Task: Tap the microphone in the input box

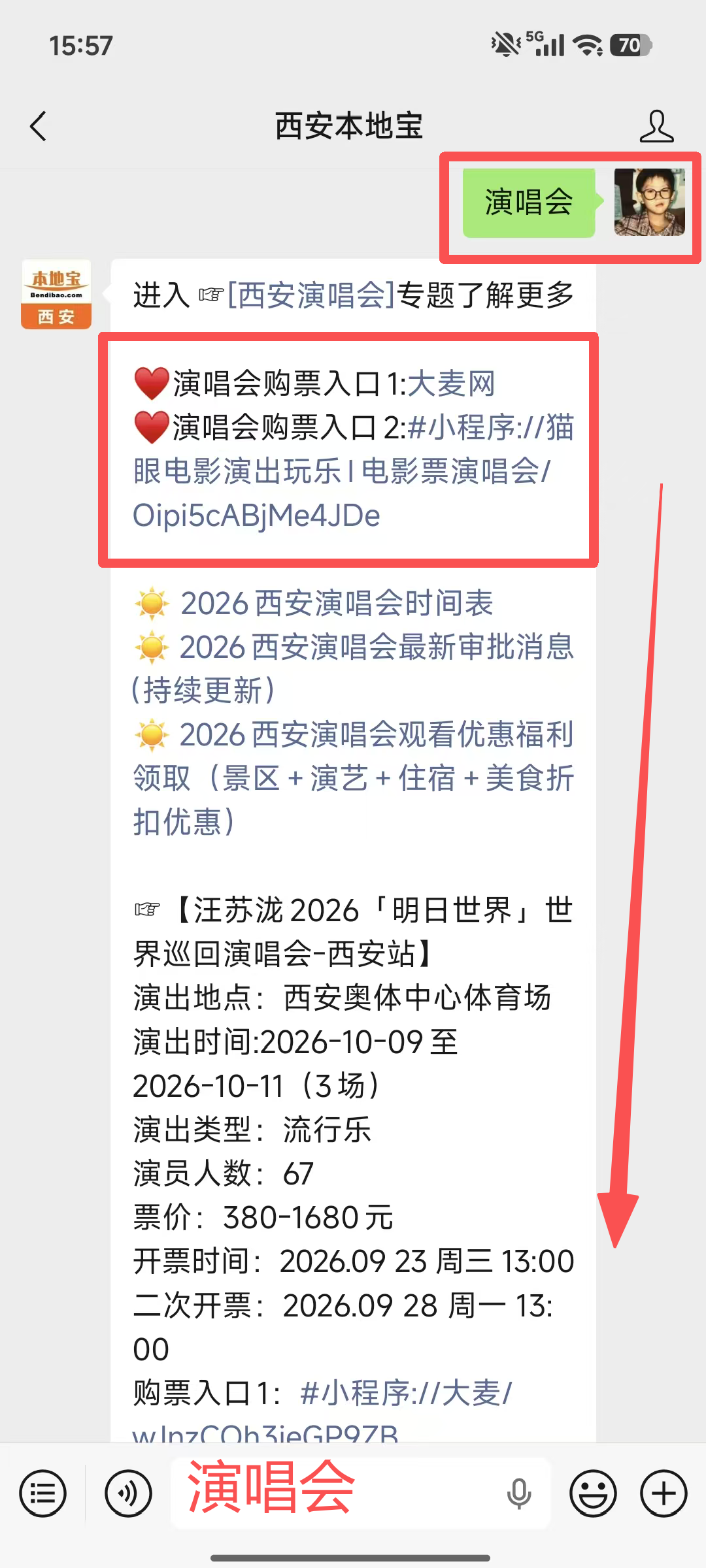Action: (x=519, y=1494)
